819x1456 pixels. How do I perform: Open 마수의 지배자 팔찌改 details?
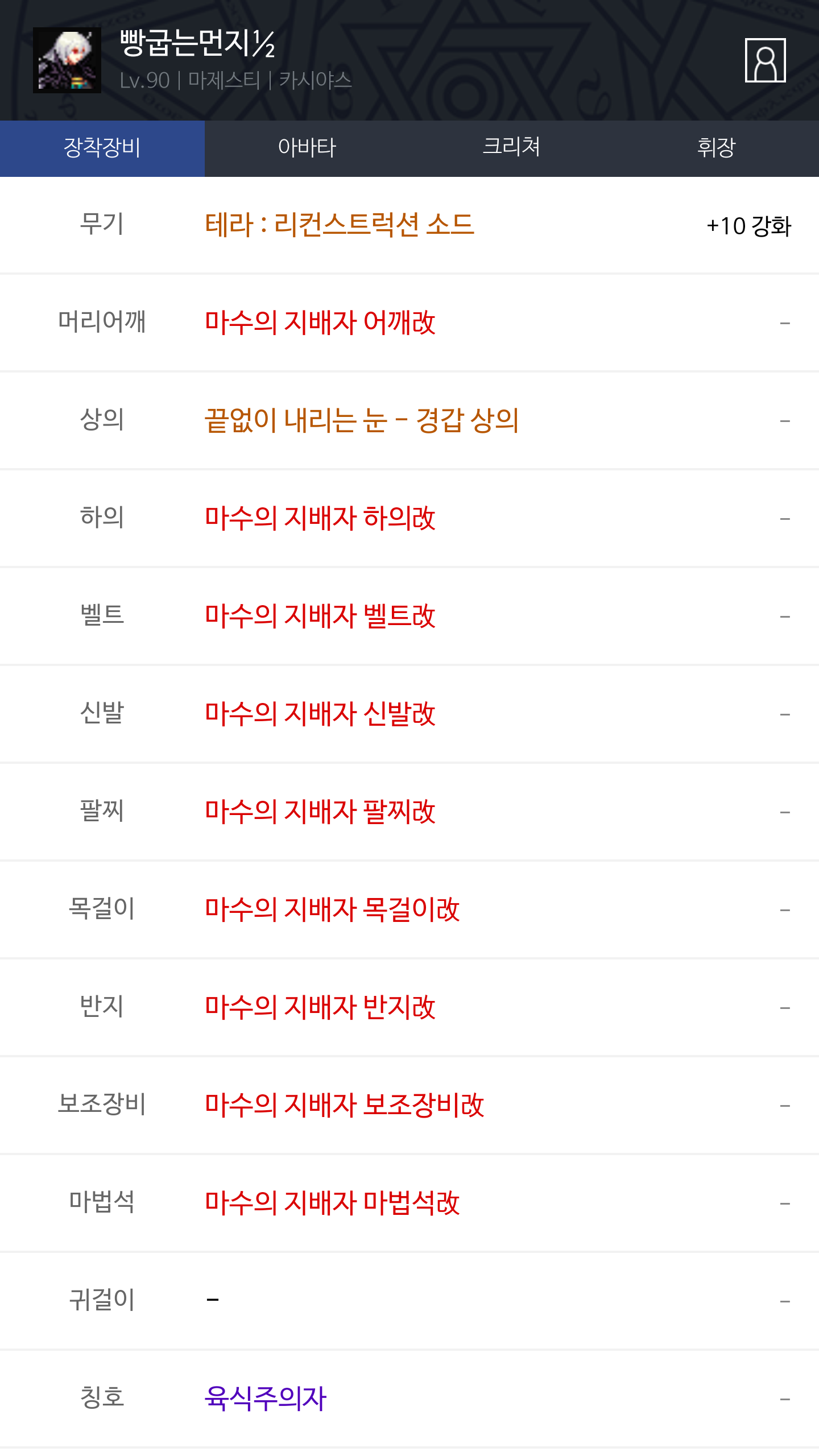[320, 812]
